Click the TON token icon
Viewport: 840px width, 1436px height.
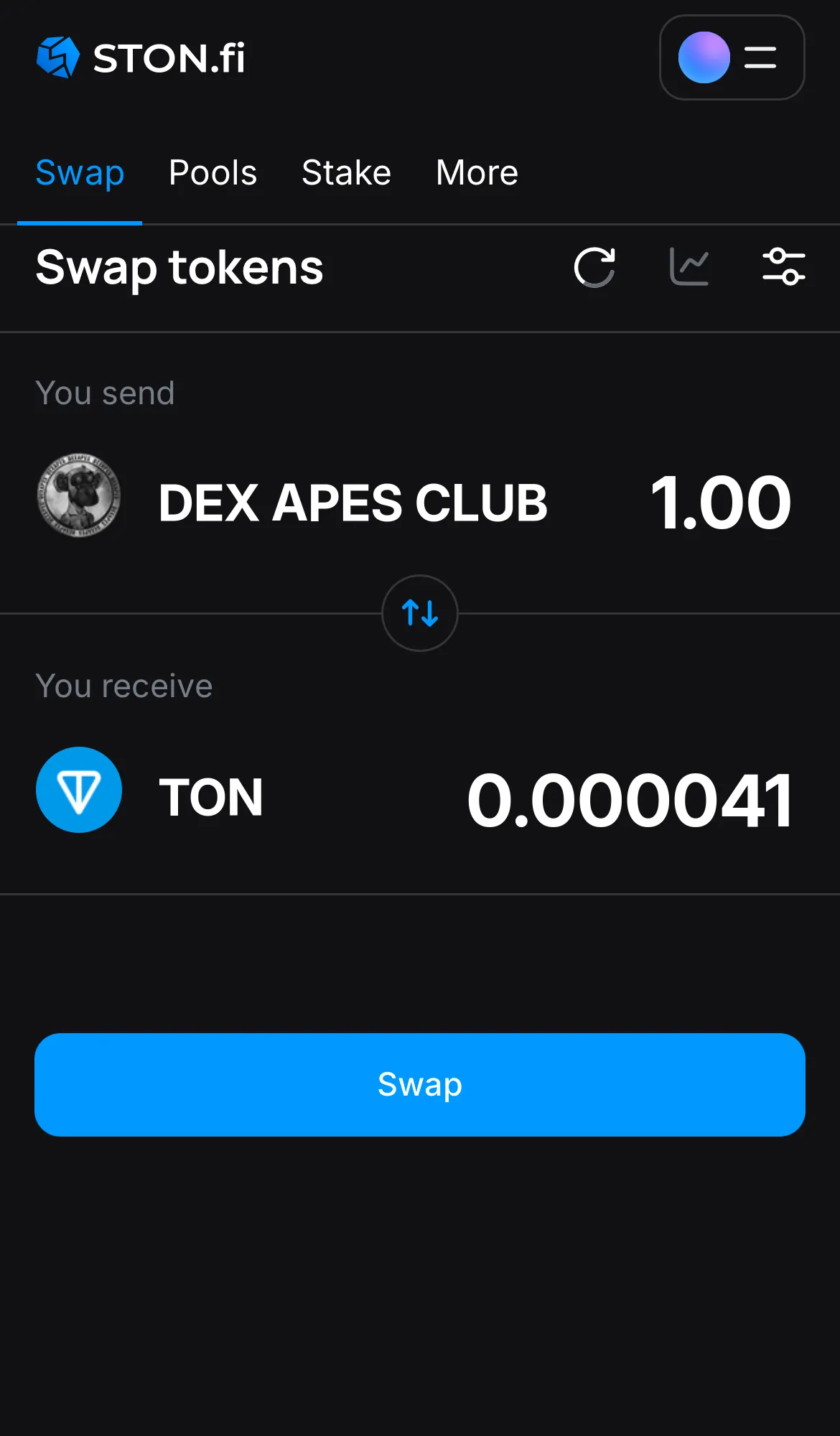[x=79, y=790]
